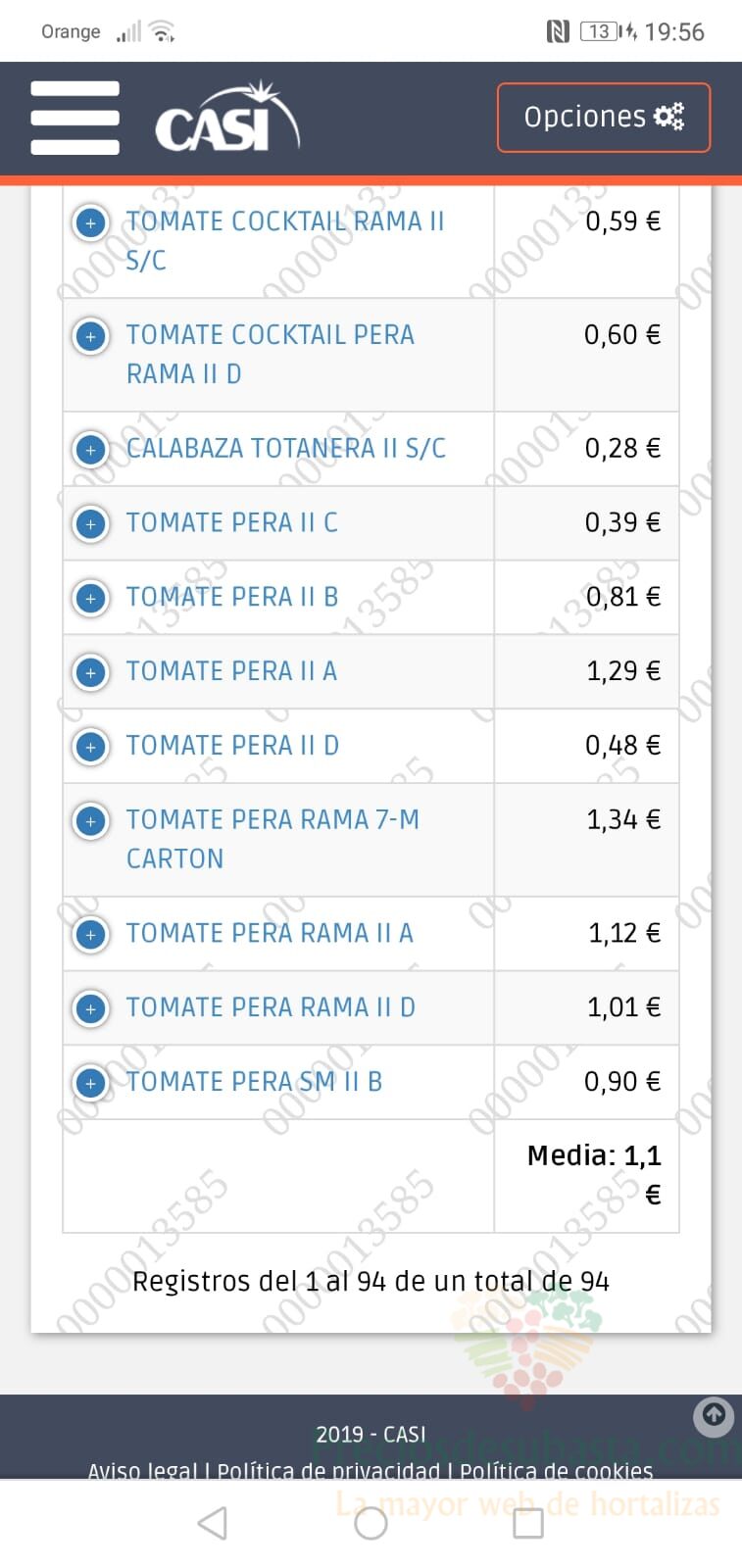This screenshot has width=742, height=1568.
Task: Expand the TOMATE PERA RAMA 7-M CARTON row
Action: point(91,820)
